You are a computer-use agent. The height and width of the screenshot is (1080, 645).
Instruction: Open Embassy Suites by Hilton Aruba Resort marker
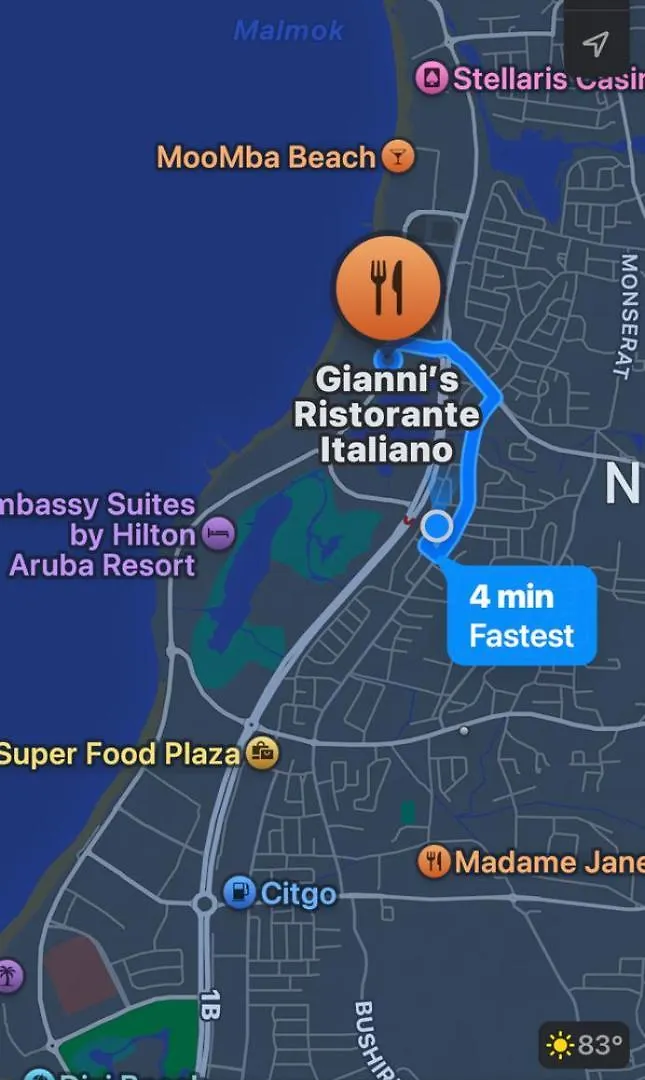(218, 535)
